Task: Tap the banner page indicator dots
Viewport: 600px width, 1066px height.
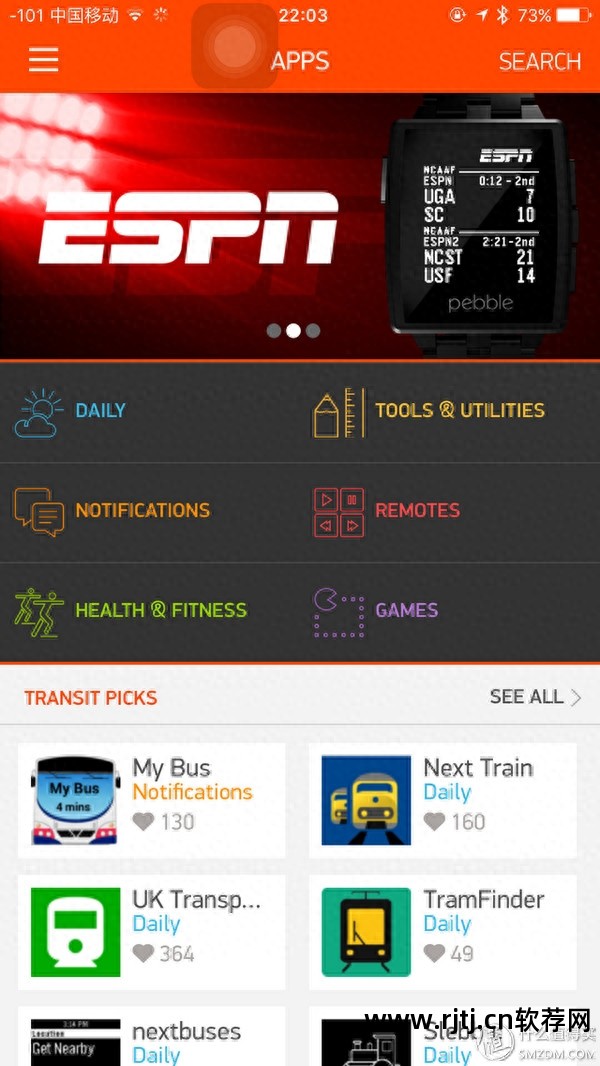Action: tap(293, 330)
